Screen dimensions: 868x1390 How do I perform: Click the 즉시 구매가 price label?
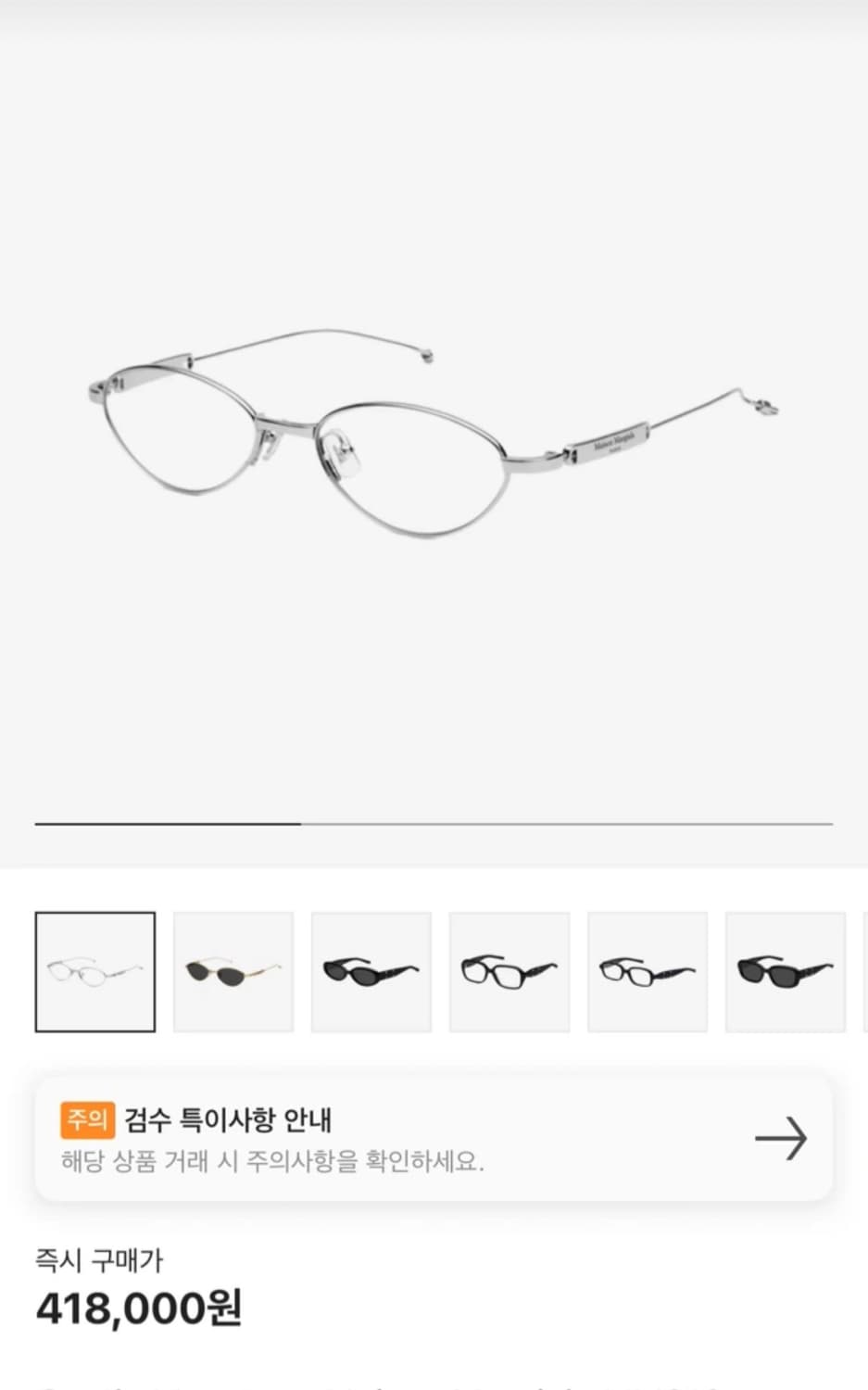100,1260
